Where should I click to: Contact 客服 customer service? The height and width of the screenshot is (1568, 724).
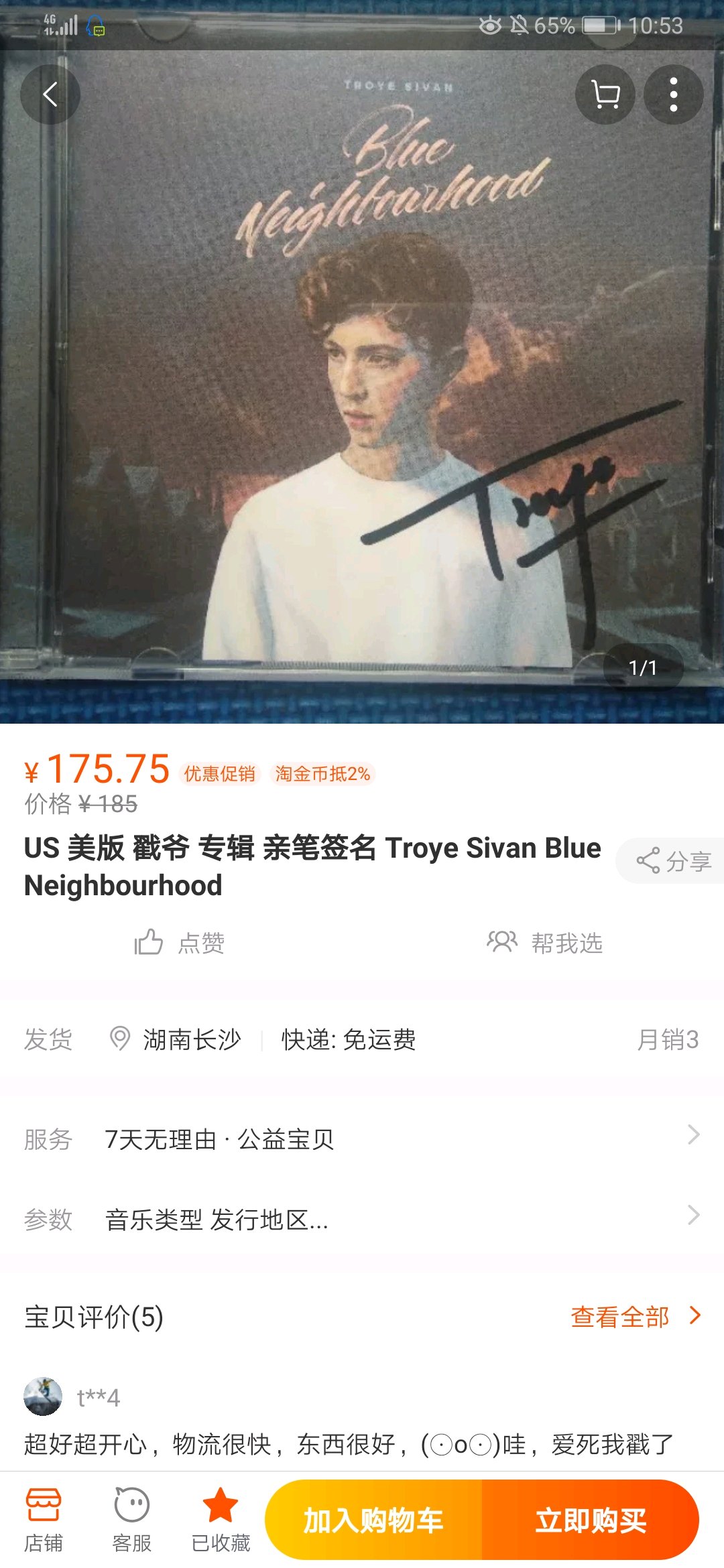pyautogui.click(x=132, y=1520)
